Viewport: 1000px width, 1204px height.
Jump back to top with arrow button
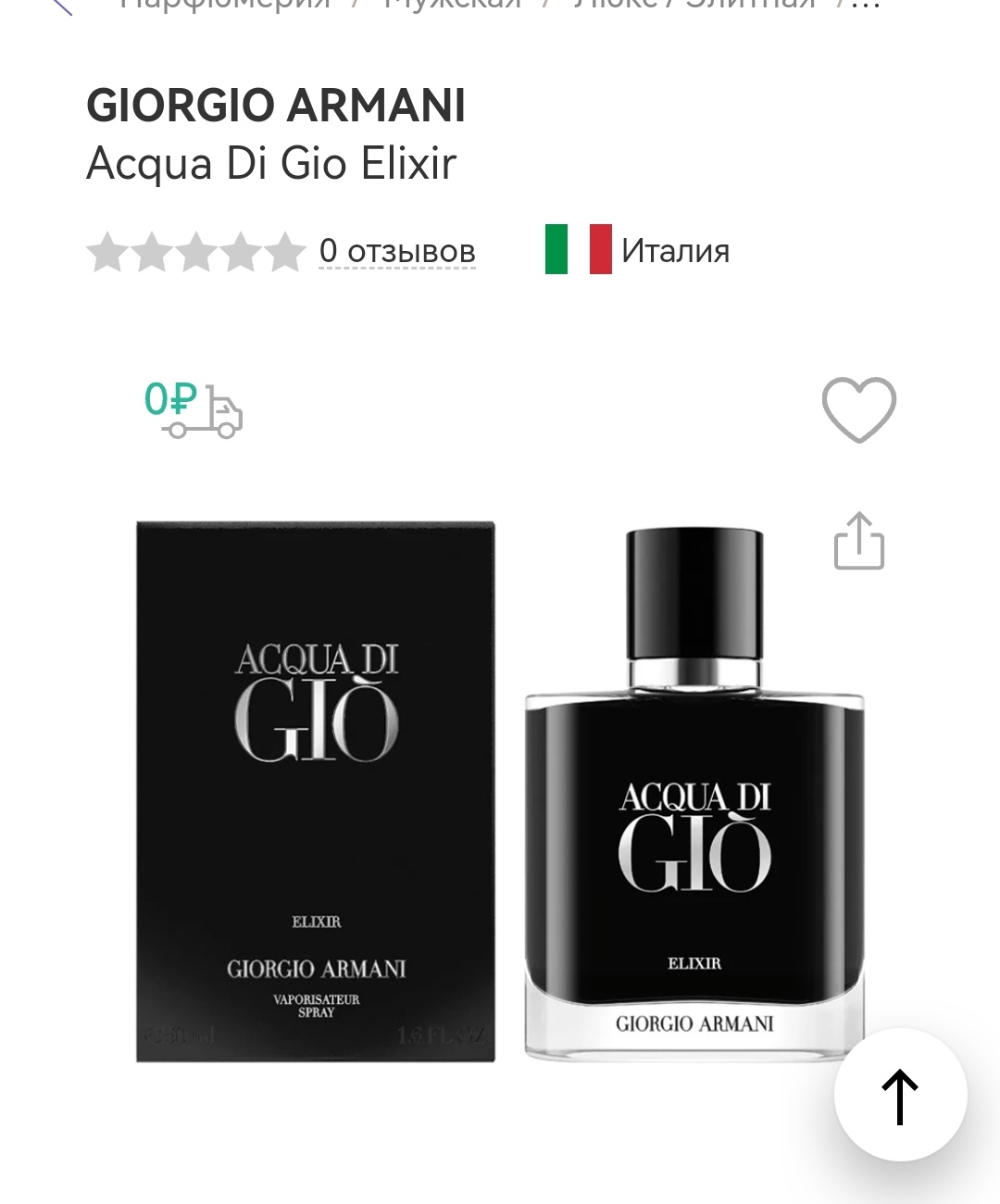pyautogui.click(x=900, y=1095)
